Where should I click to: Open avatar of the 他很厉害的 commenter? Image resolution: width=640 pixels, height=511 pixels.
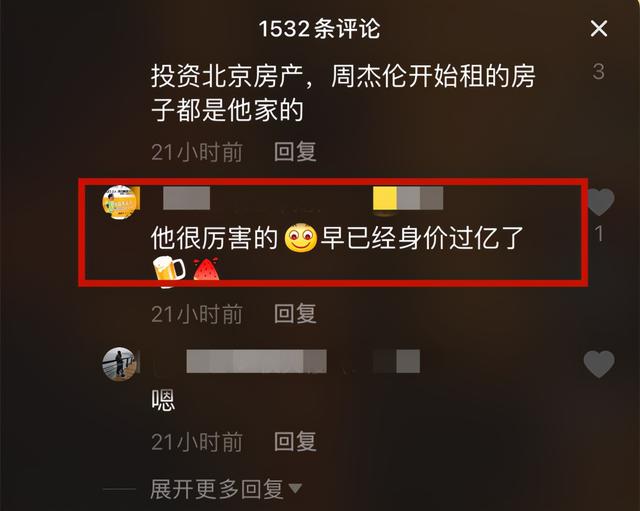[x=120, y=204]
